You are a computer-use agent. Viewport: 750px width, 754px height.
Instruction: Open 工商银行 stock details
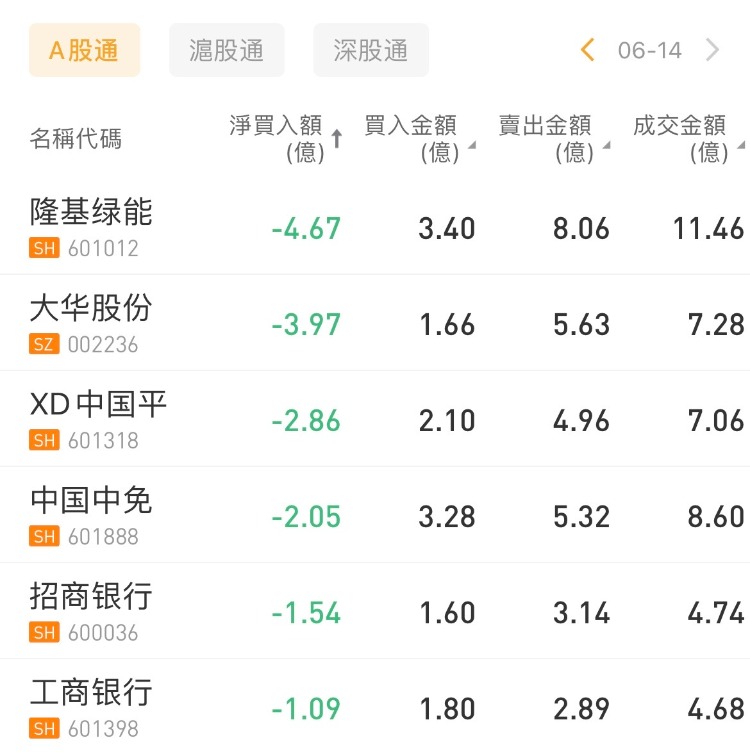[91, 707]
